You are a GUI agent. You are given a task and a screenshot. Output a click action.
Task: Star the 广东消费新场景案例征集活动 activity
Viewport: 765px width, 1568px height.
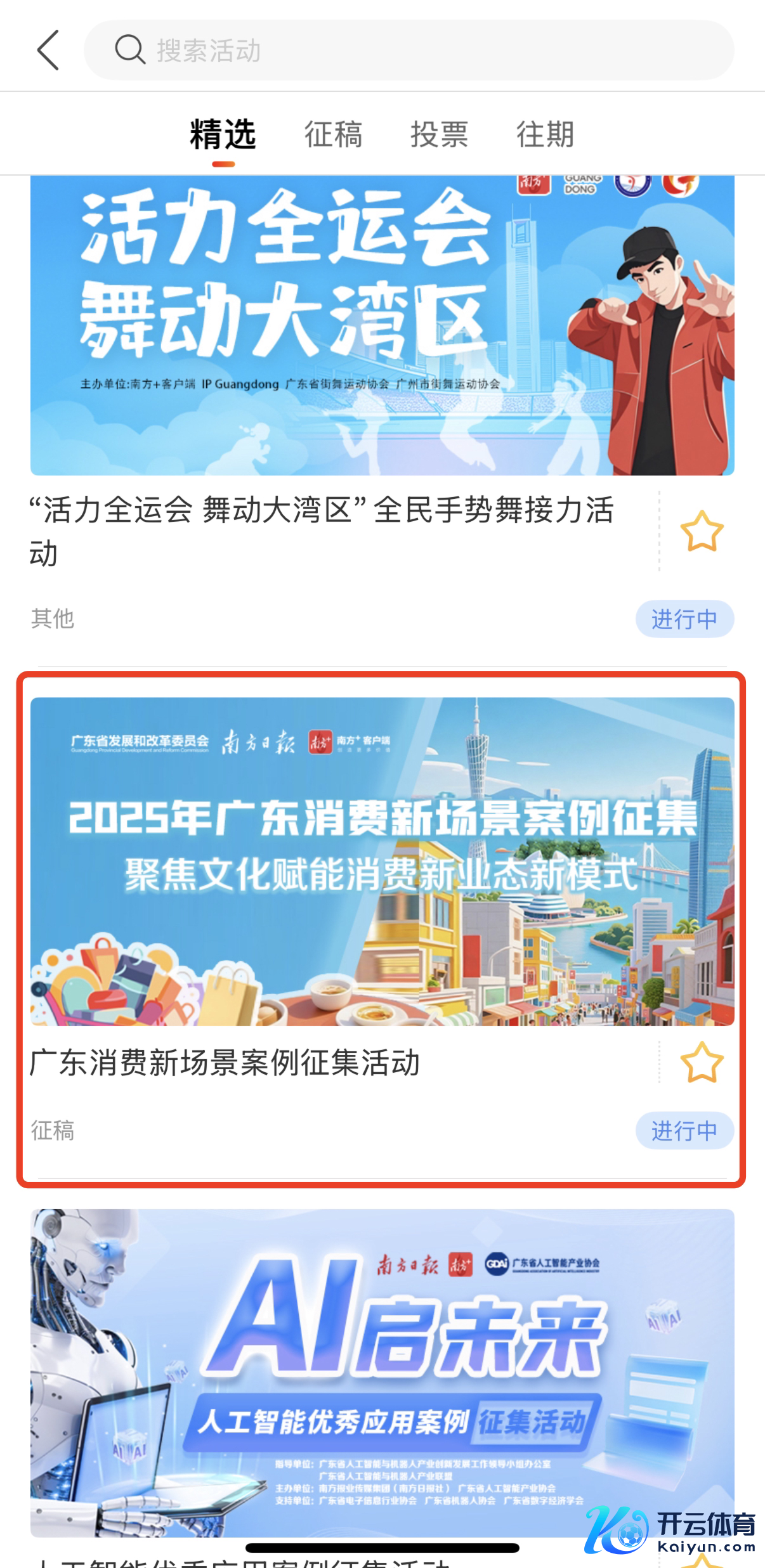(702, 1062)
